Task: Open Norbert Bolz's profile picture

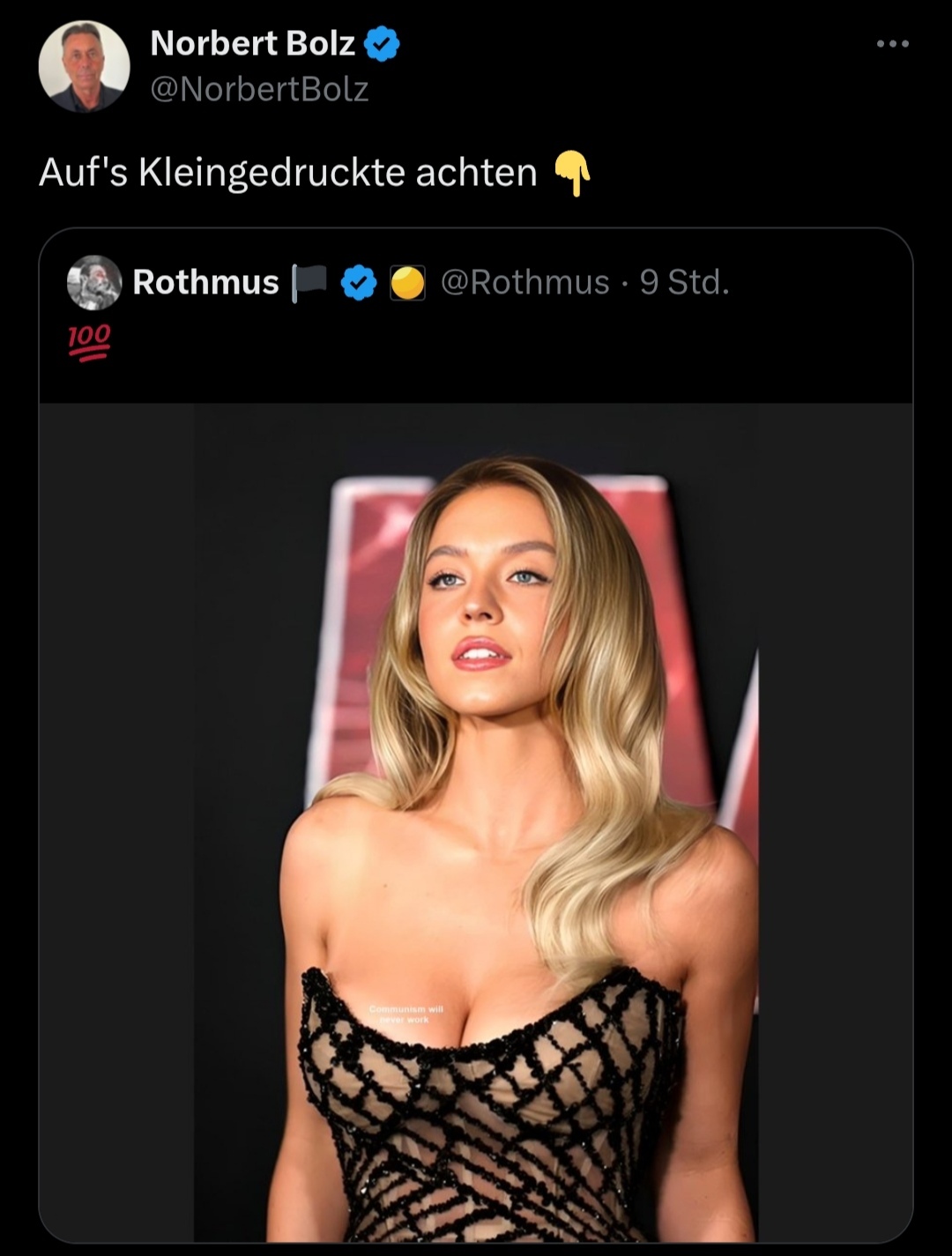Action: [85, 67]
